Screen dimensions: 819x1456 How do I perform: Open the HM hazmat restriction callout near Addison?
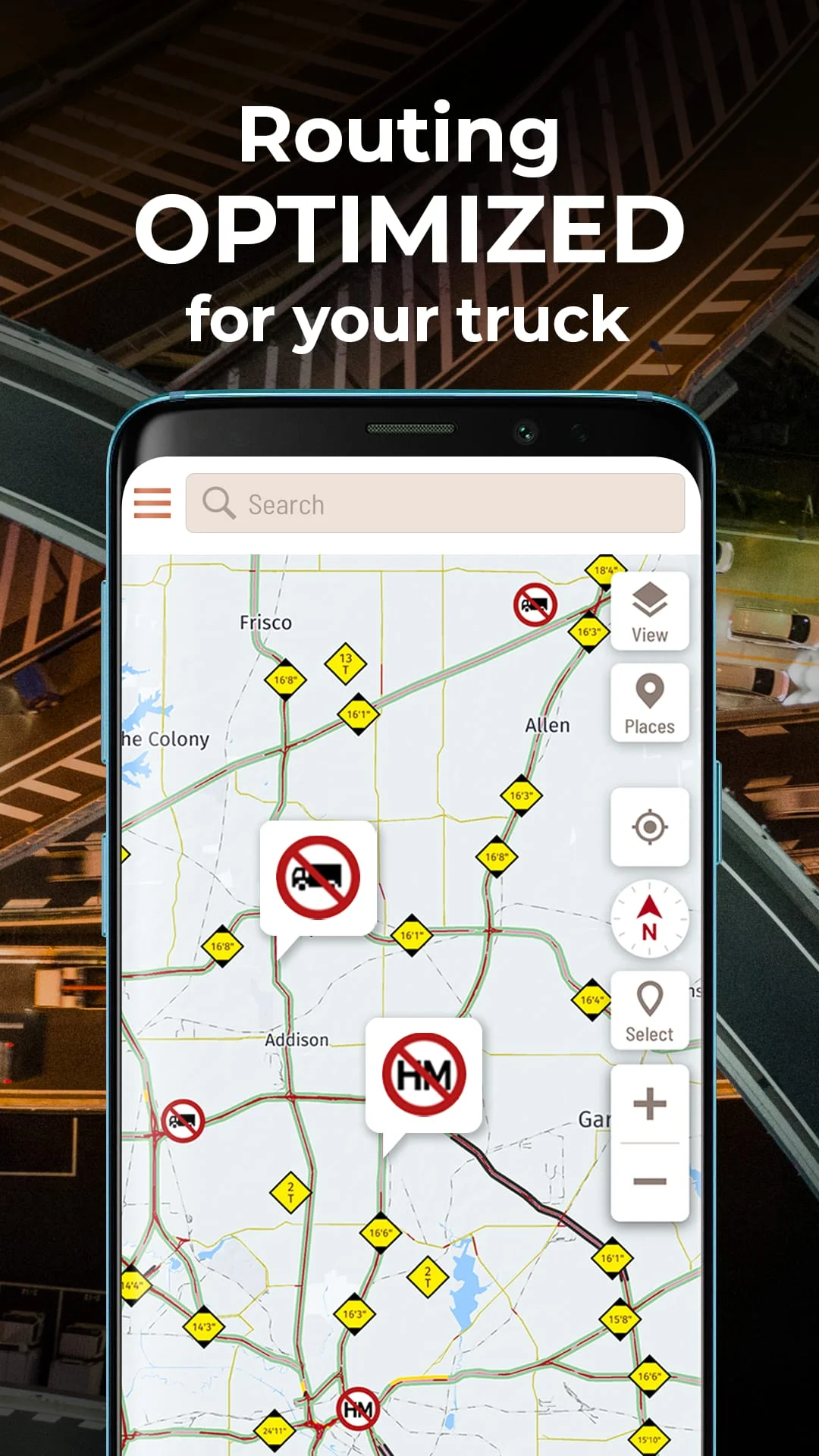423,1073
